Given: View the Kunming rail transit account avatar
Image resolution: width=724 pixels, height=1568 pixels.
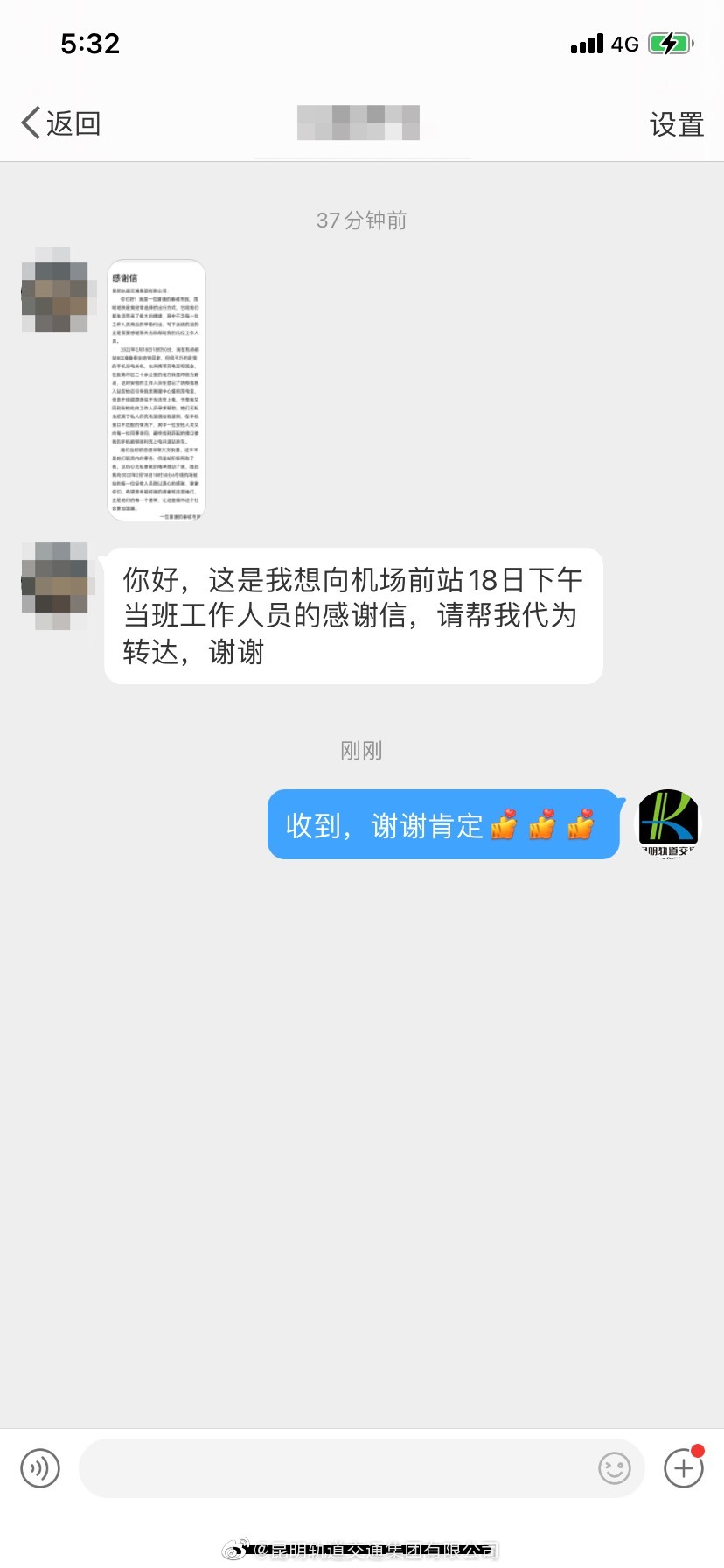Looking at the screenshot, I should (x=669, y=823).
